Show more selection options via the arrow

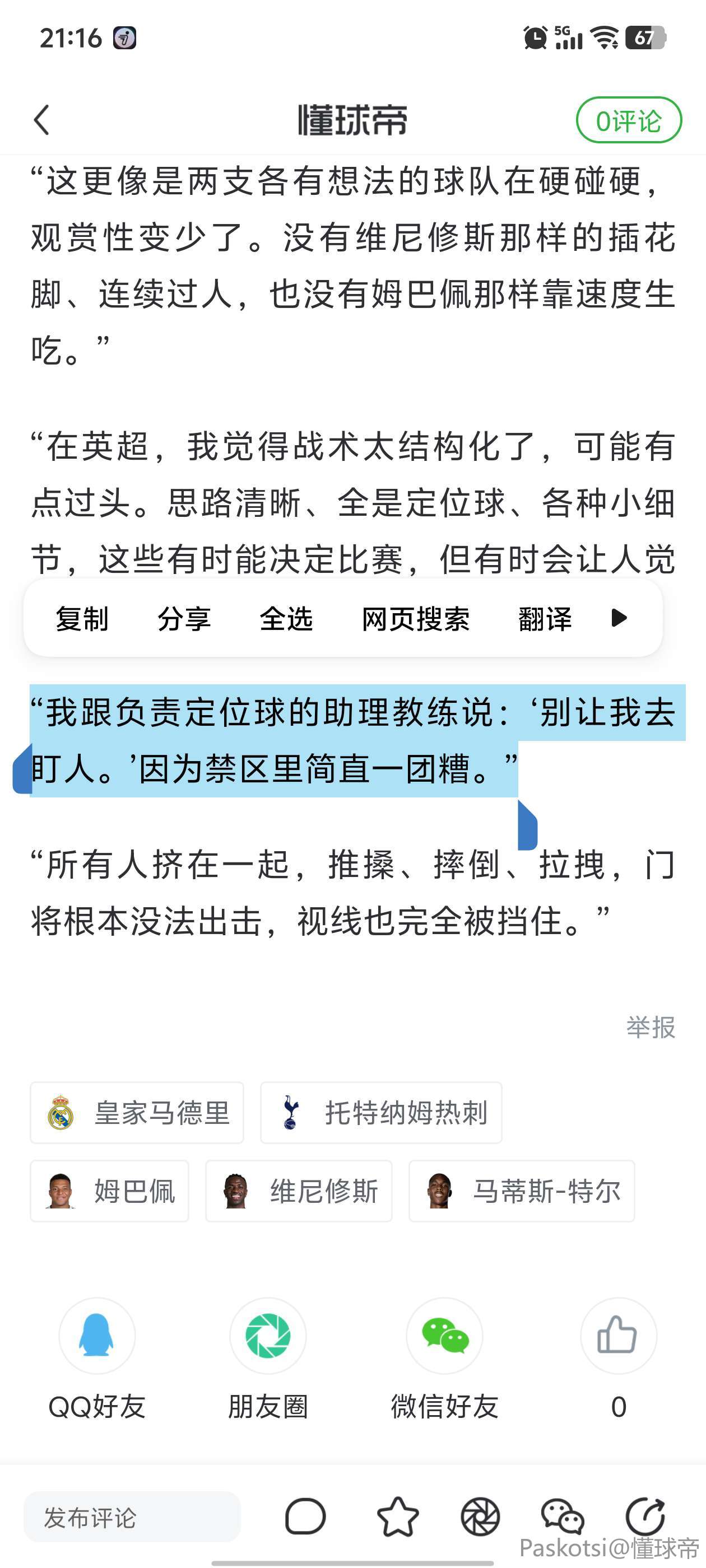pyautogui.click(x=619, y=618)
